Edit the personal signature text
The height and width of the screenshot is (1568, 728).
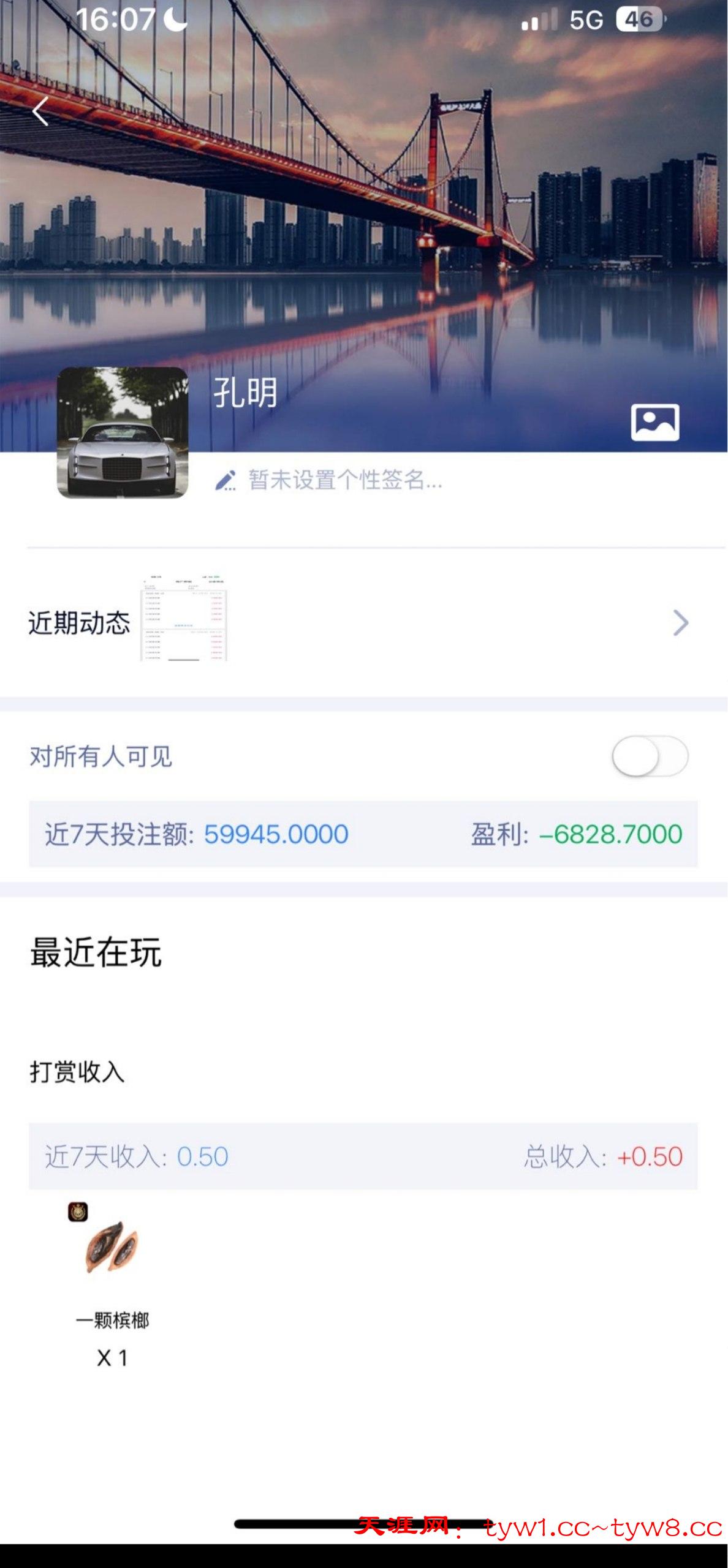pos(343,480)
